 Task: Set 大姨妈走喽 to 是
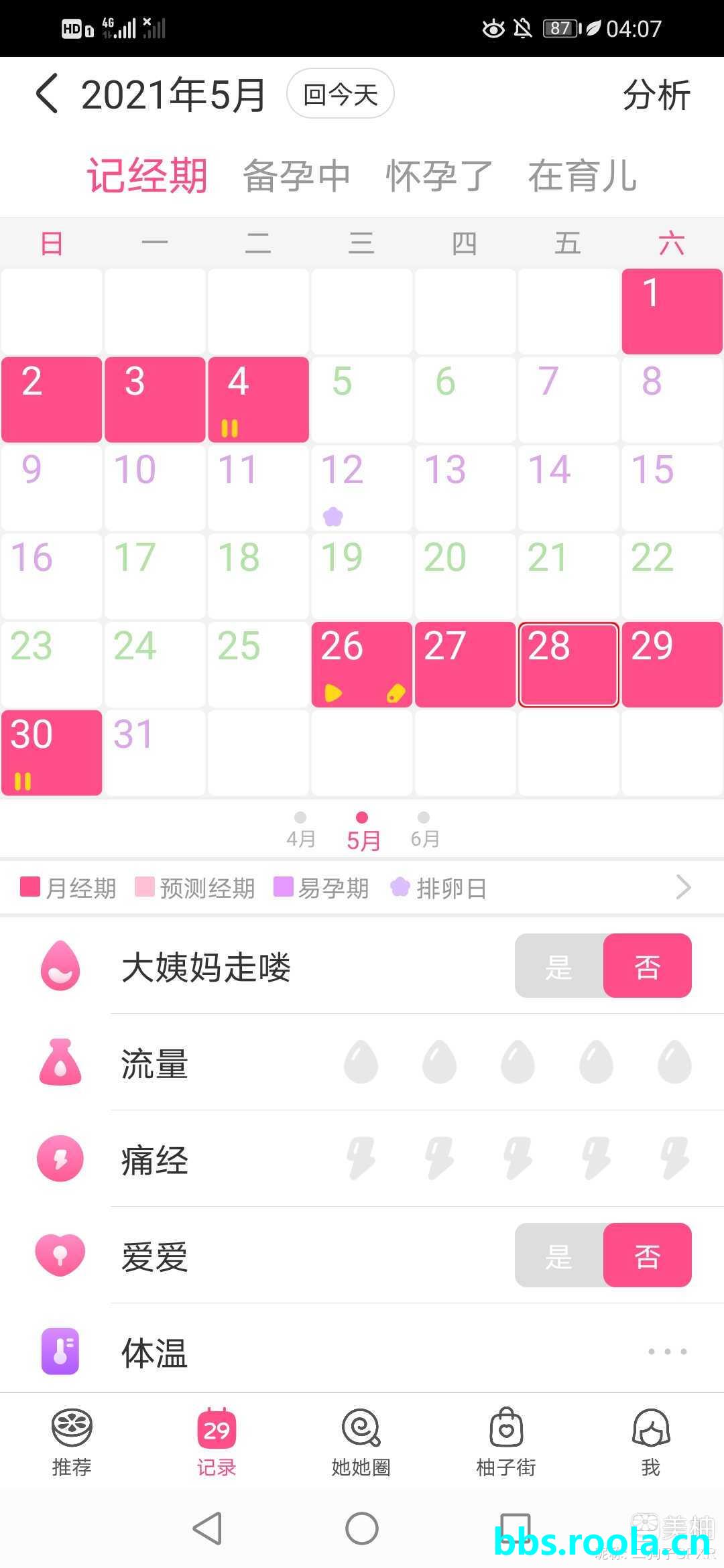(x=559, y=966)
